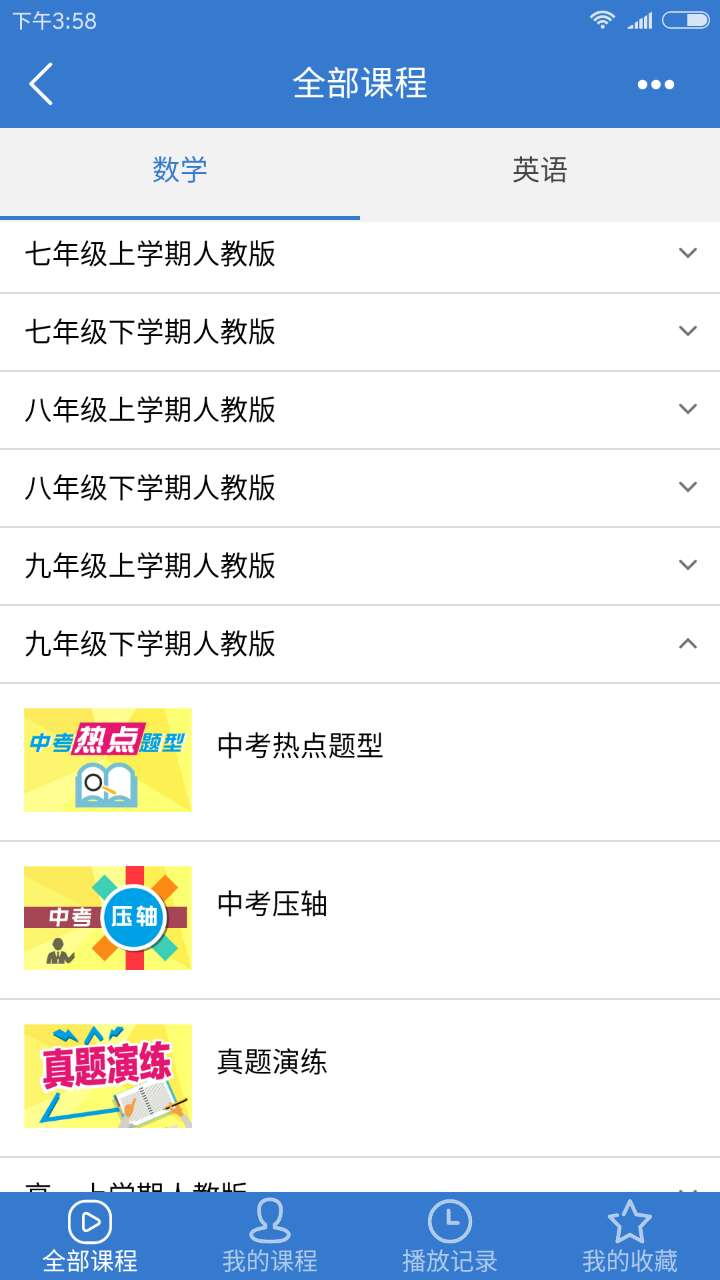Collapse the 九年级下学期人教版 section
The width and height of the screenshot is (720, 1280).
point(360,644)
